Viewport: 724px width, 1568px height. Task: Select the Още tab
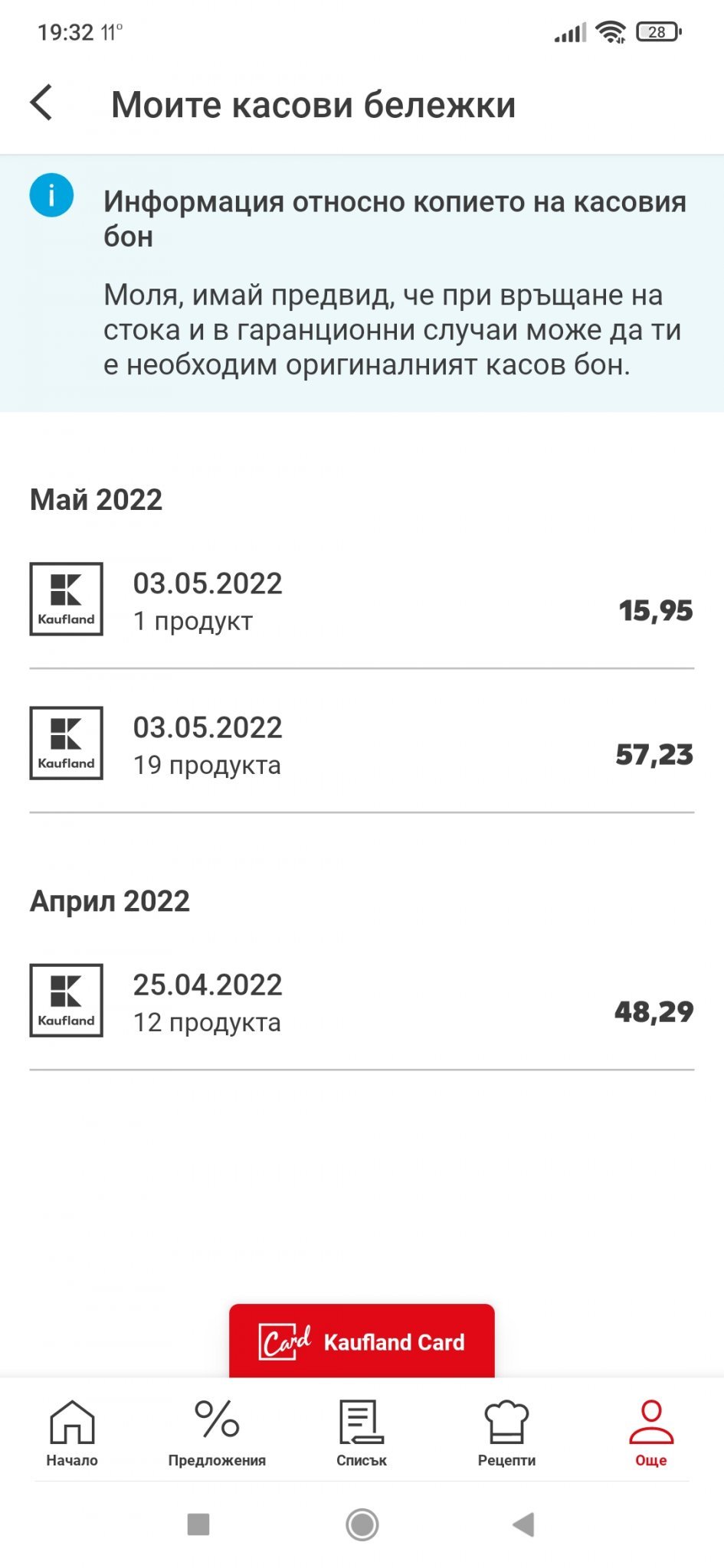click(651, 1432)
